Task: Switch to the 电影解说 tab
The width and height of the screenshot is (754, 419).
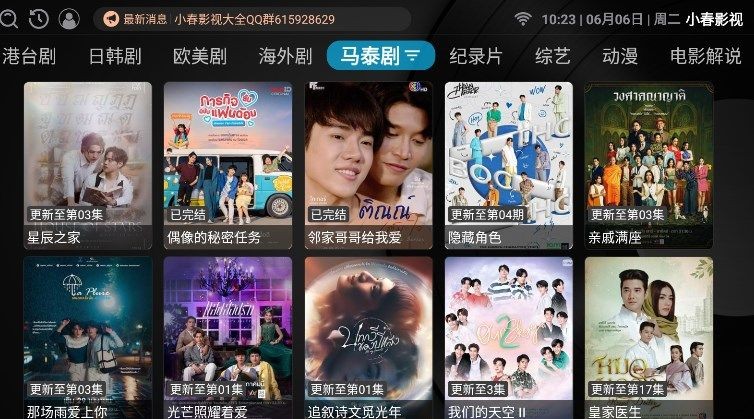Action: [x=705, y=56]
